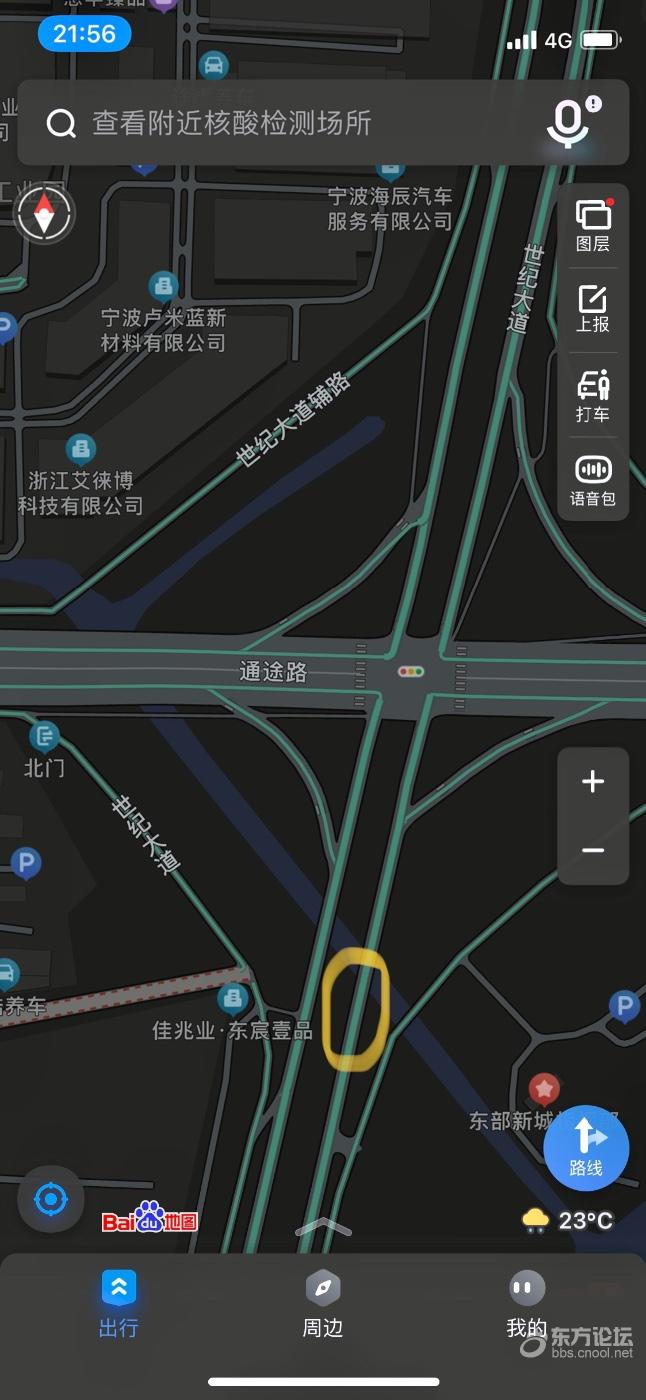646x1400 pixels.
Task: Open 打车 to hail a taxi
Action: pyautogui.click(x=593, y=396)
